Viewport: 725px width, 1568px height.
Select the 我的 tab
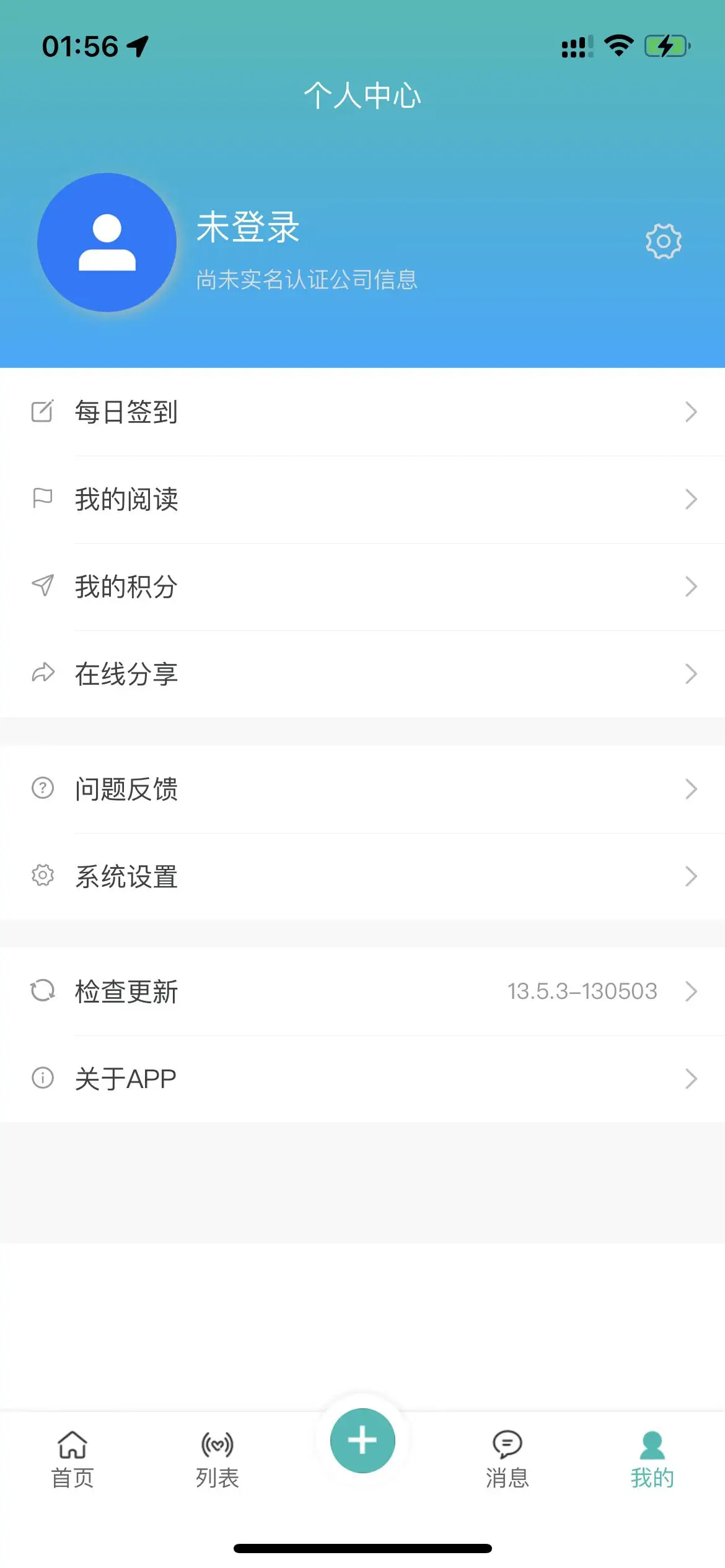click(x=652, y=1459)
